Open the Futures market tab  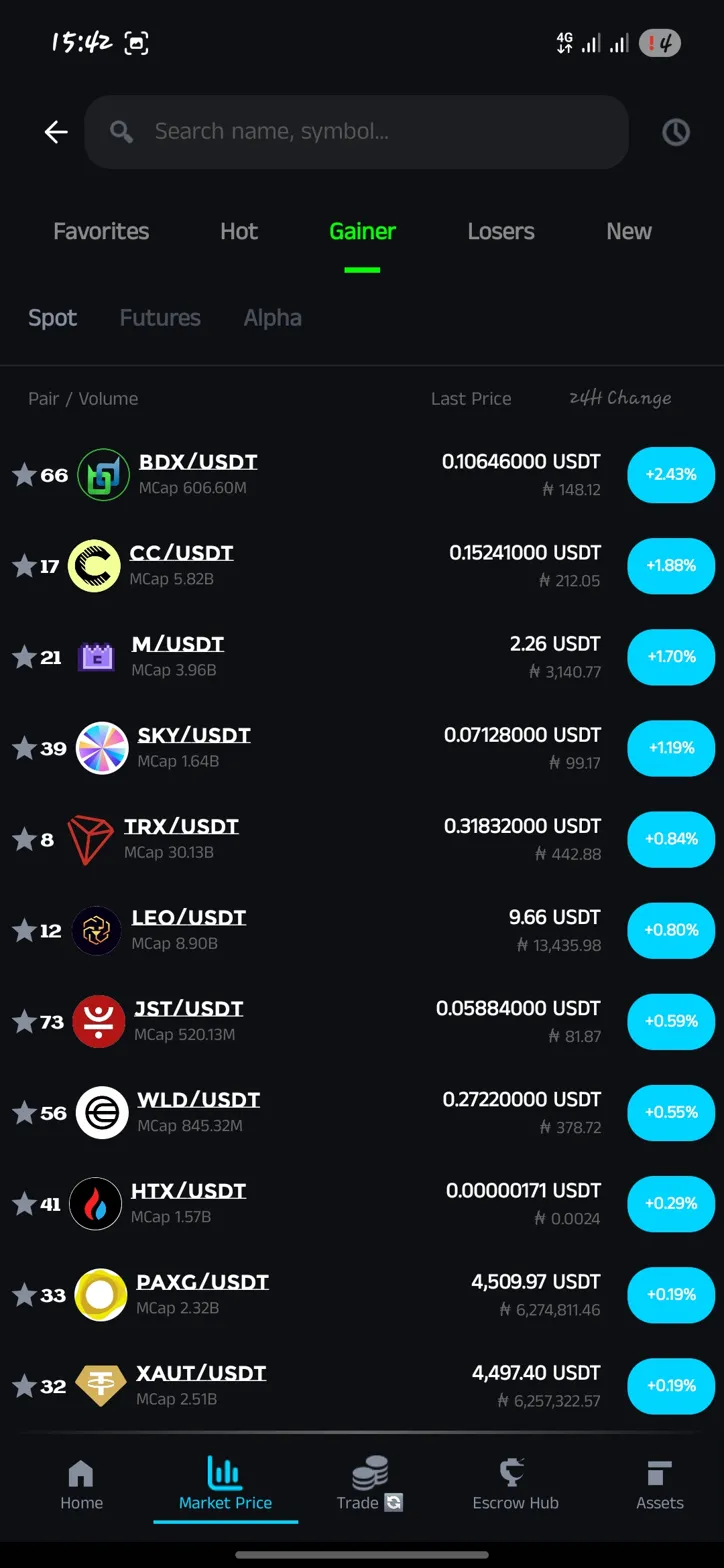tap(161, 317)
